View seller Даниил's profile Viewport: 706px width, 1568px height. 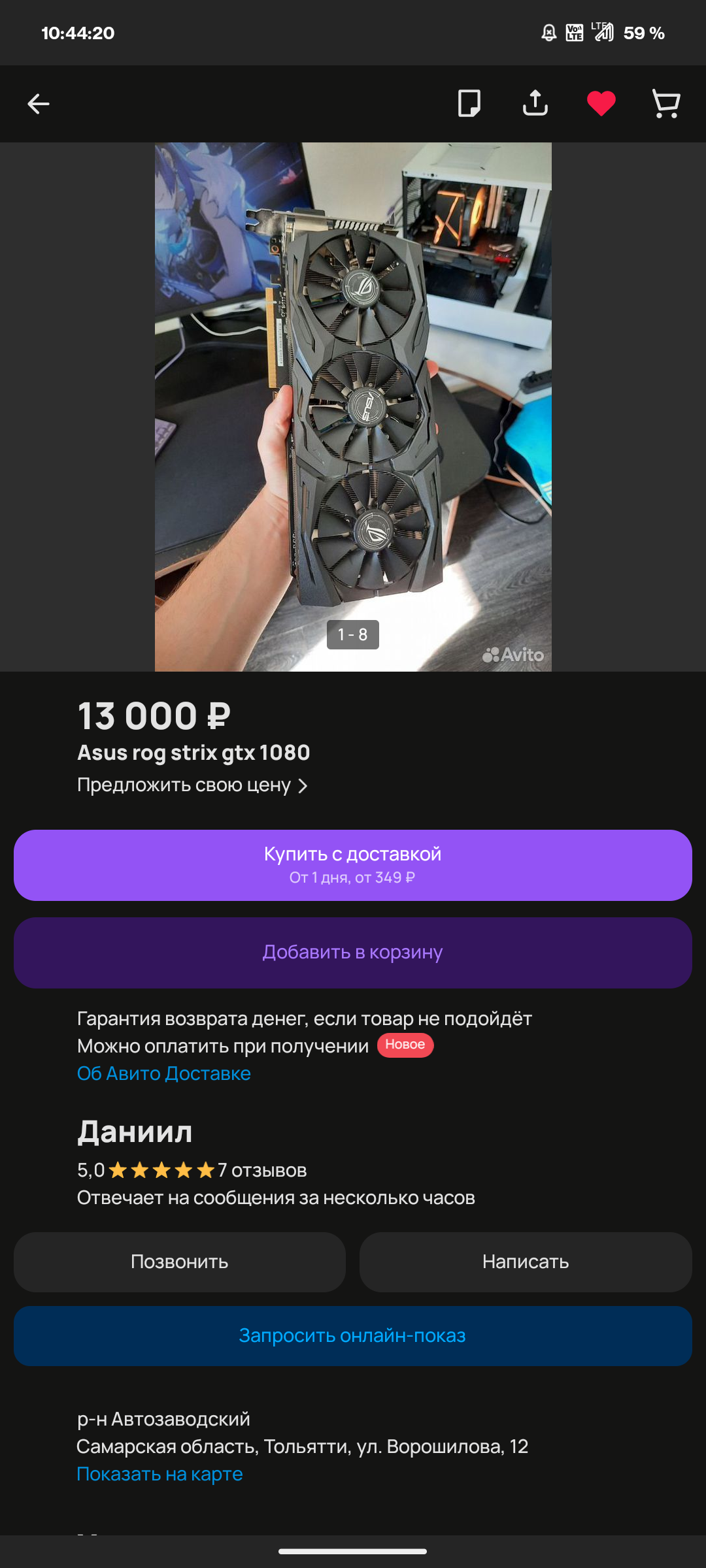click(135, 1132)
